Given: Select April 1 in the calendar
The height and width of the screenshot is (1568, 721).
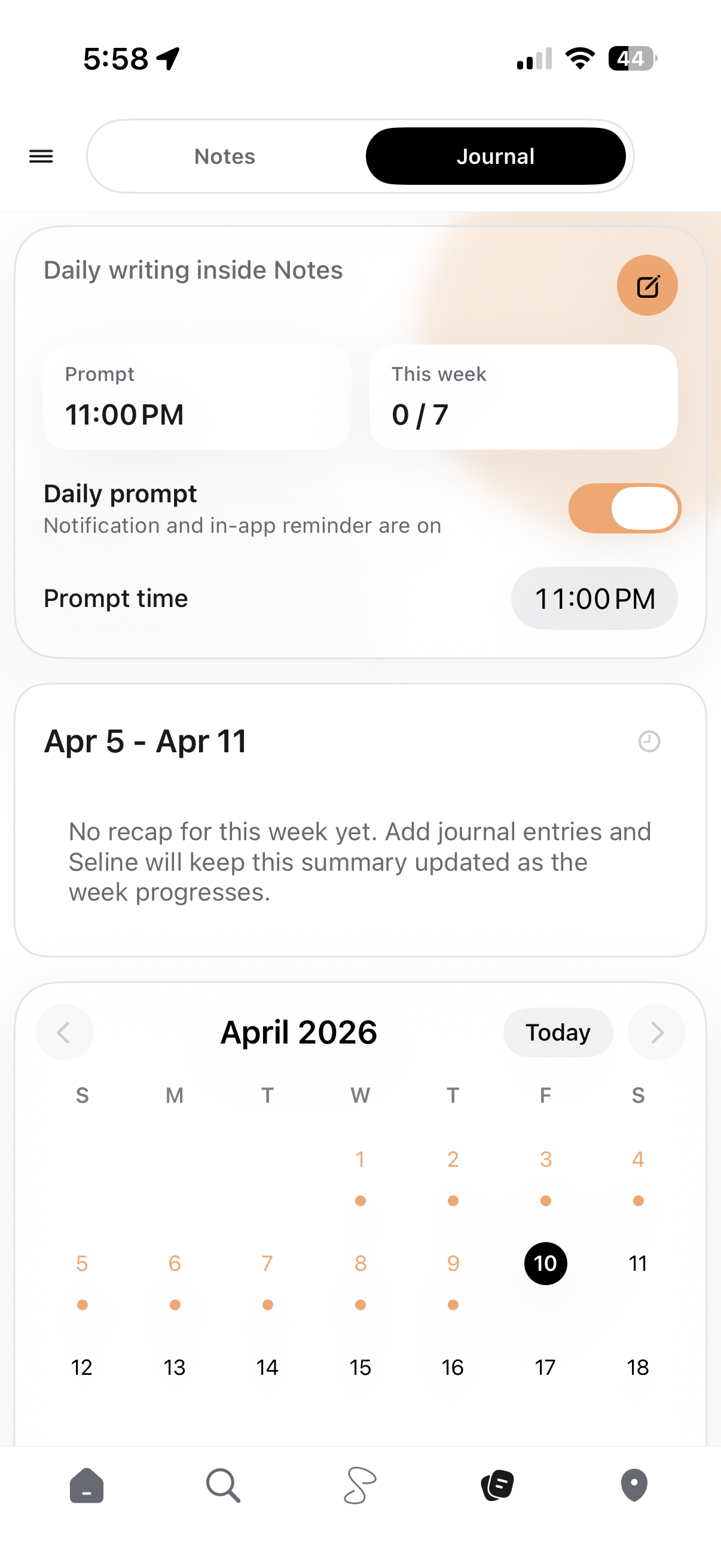Looking at the screenshot, I should [x=360, y=1160].
